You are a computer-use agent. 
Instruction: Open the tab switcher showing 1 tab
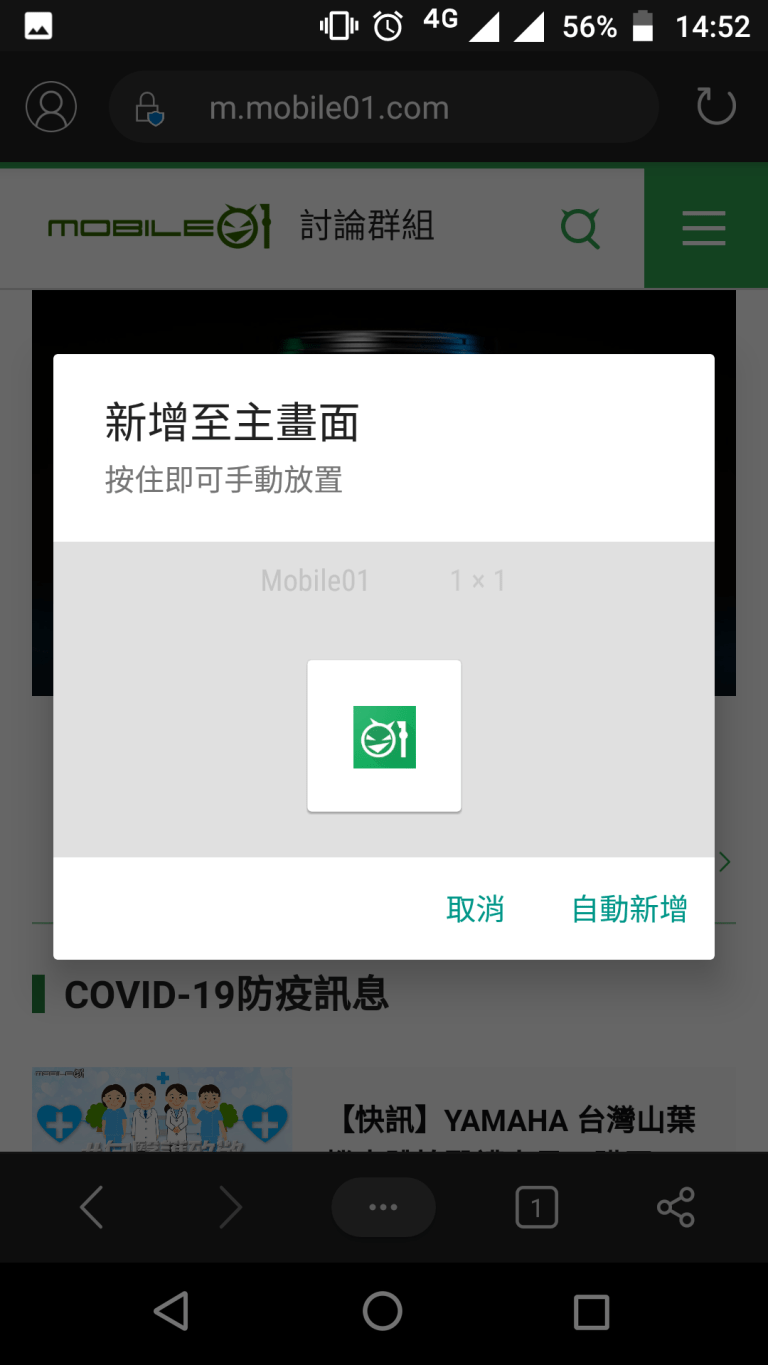point(536,1207)
